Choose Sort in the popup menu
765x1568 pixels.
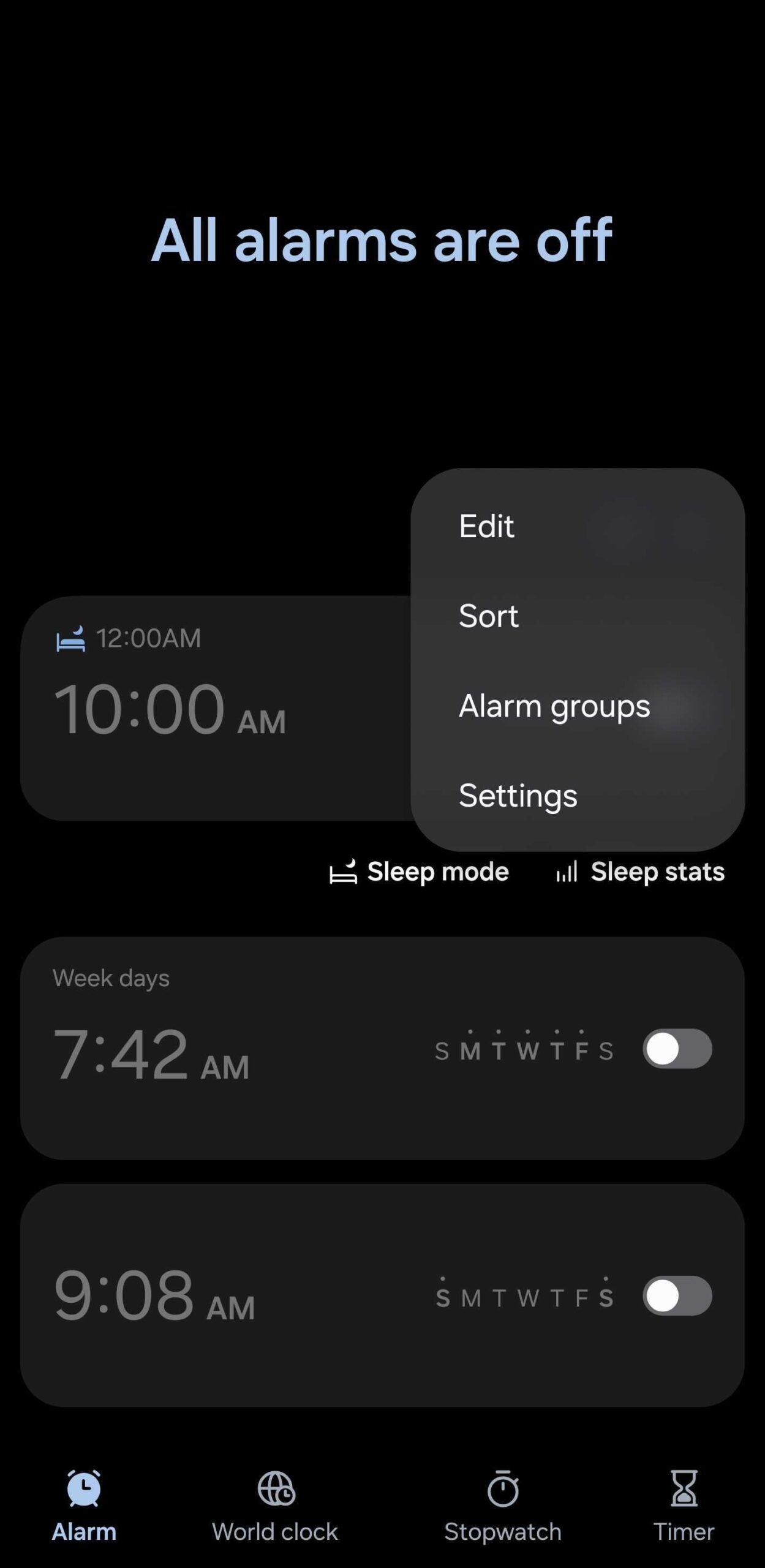click(489, 616)
